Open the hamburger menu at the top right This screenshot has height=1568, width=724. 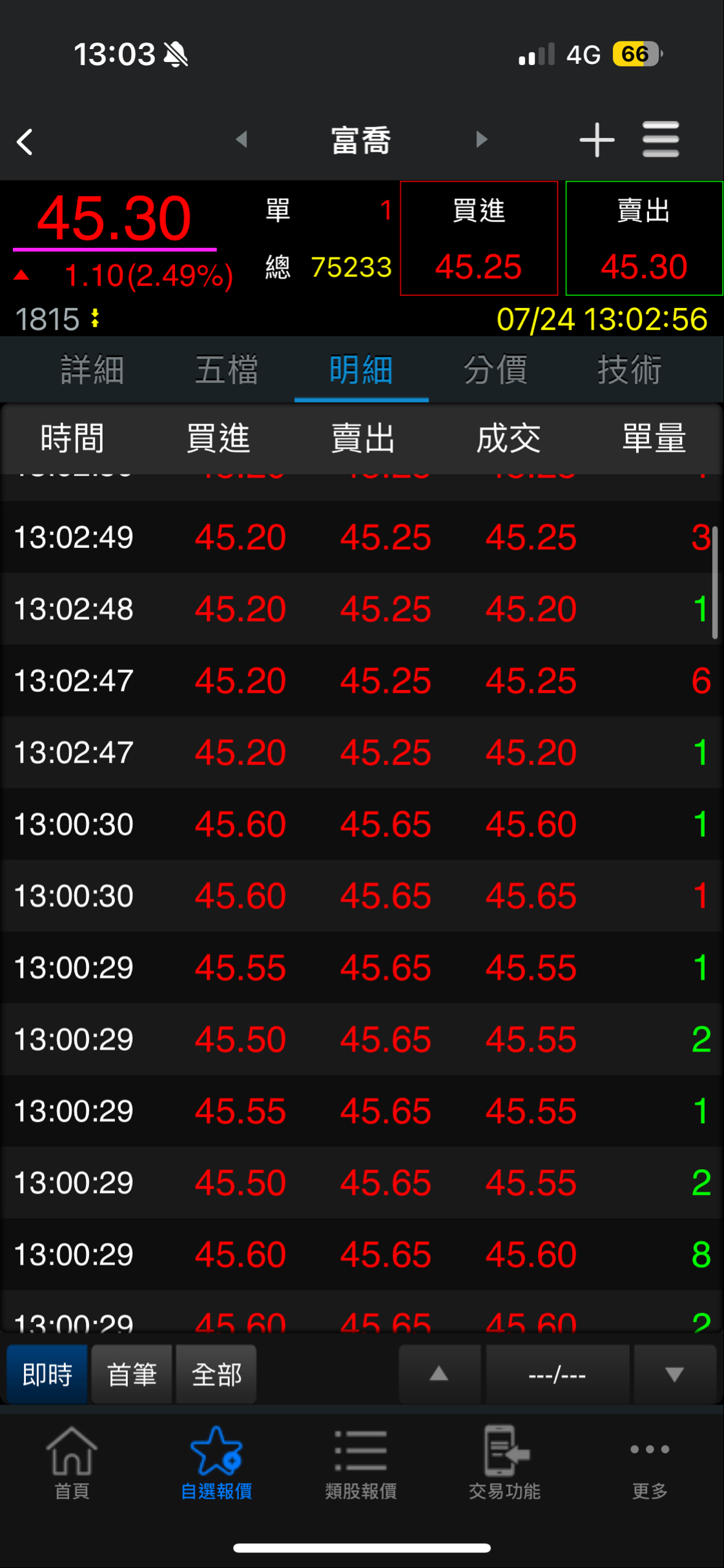(661, 139)
